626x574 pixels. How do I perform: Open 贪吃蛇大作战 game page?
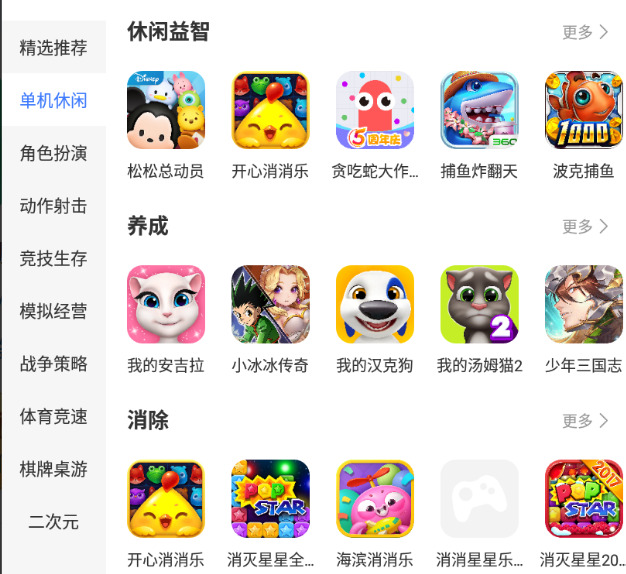click(375, 110)
